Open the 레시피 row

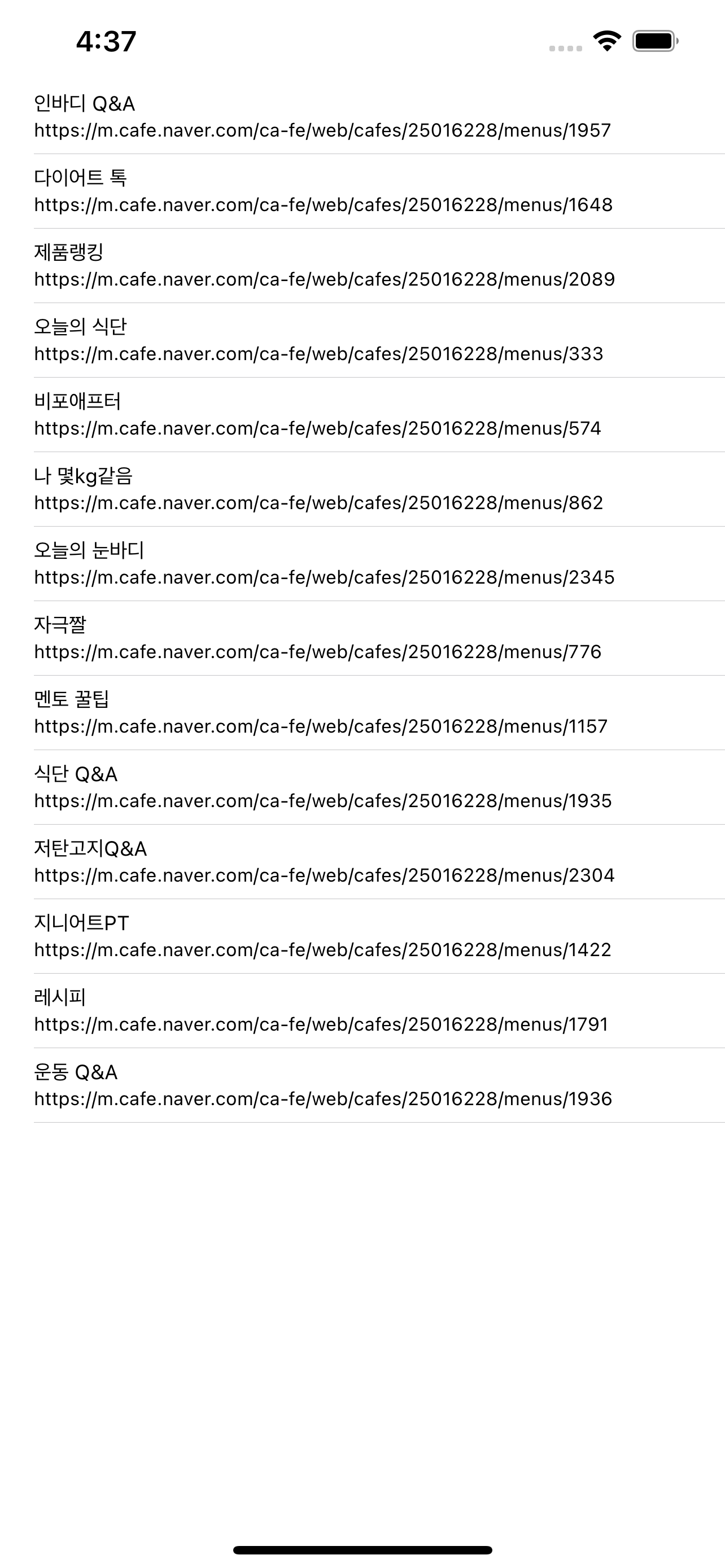click(362, 1010)
